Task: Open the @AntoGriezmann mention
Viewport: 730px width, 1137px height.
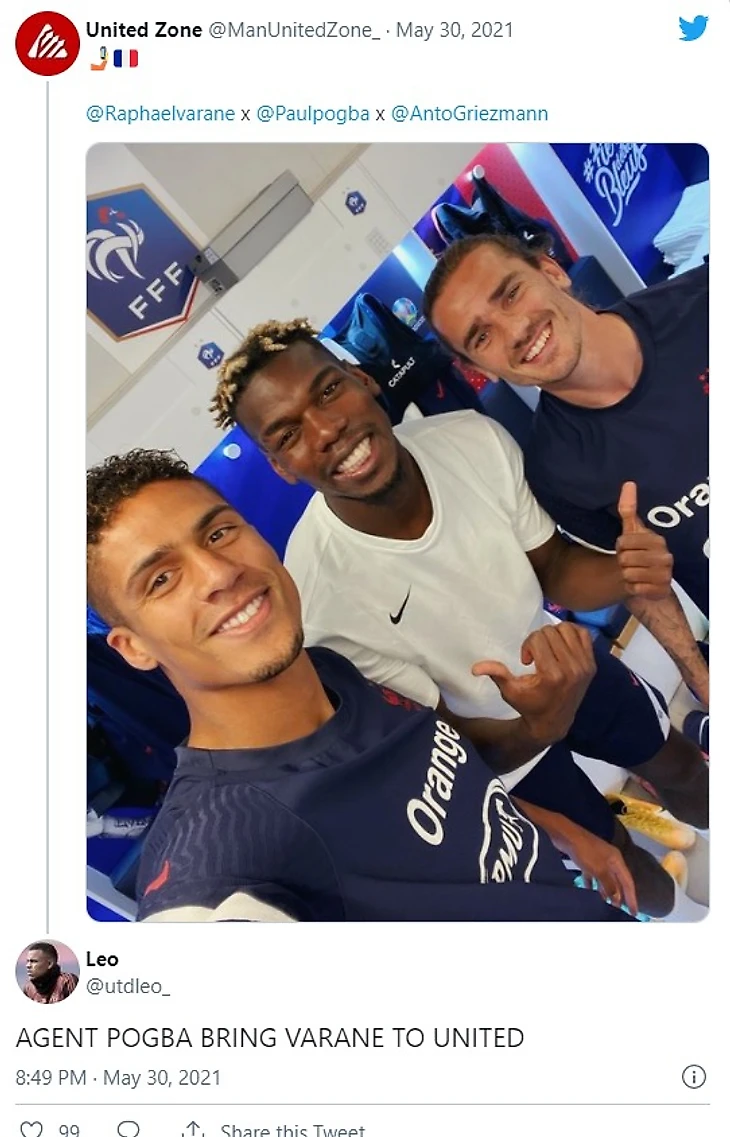Action: 469,113
